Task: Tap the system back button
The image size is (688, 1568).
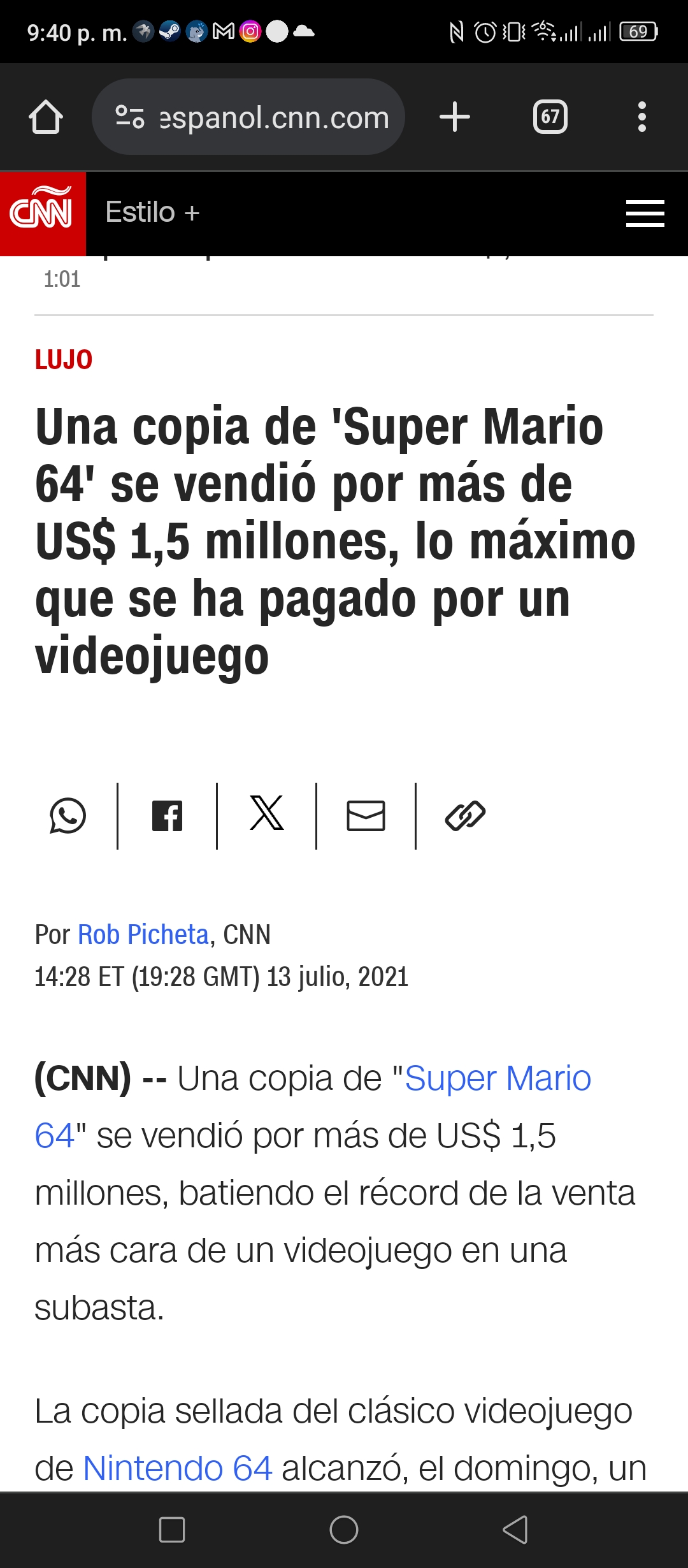Action: (x=515, y=1530)
